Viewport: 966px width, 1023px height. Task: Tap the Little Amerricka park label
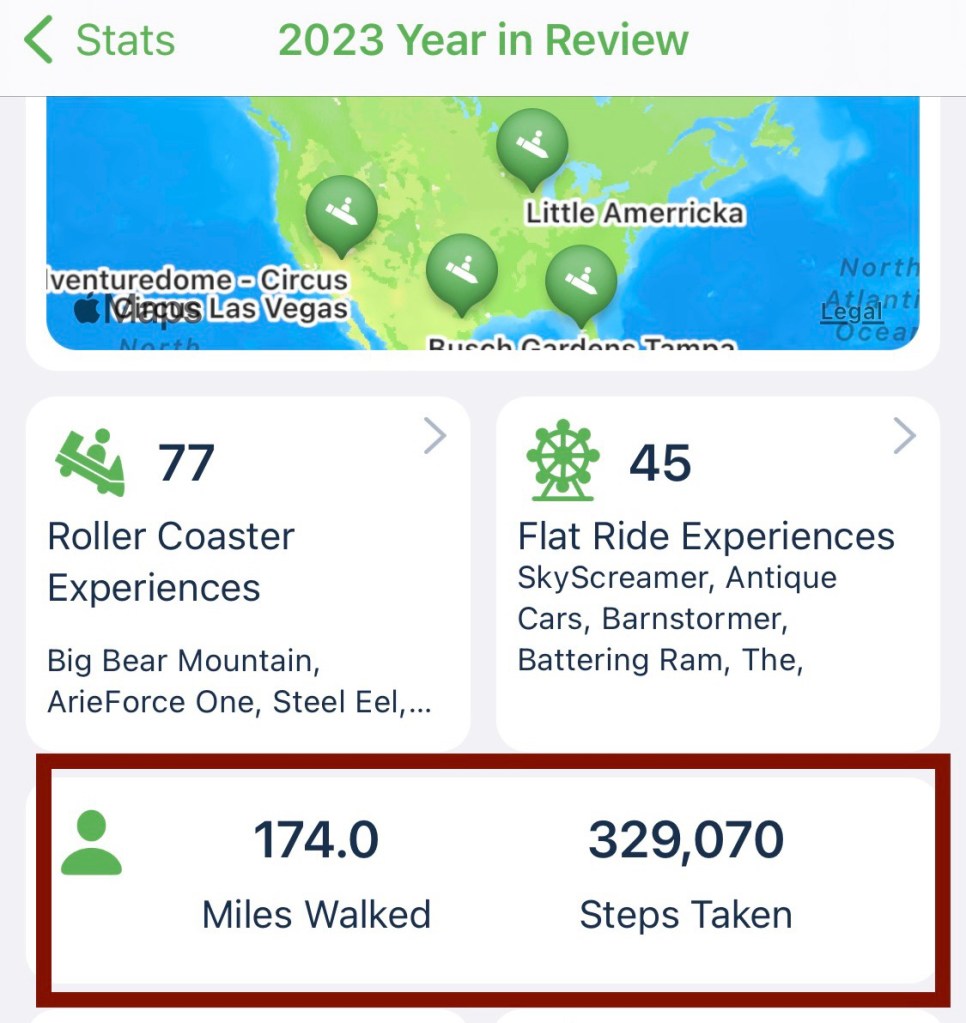[x=637, y=212]
